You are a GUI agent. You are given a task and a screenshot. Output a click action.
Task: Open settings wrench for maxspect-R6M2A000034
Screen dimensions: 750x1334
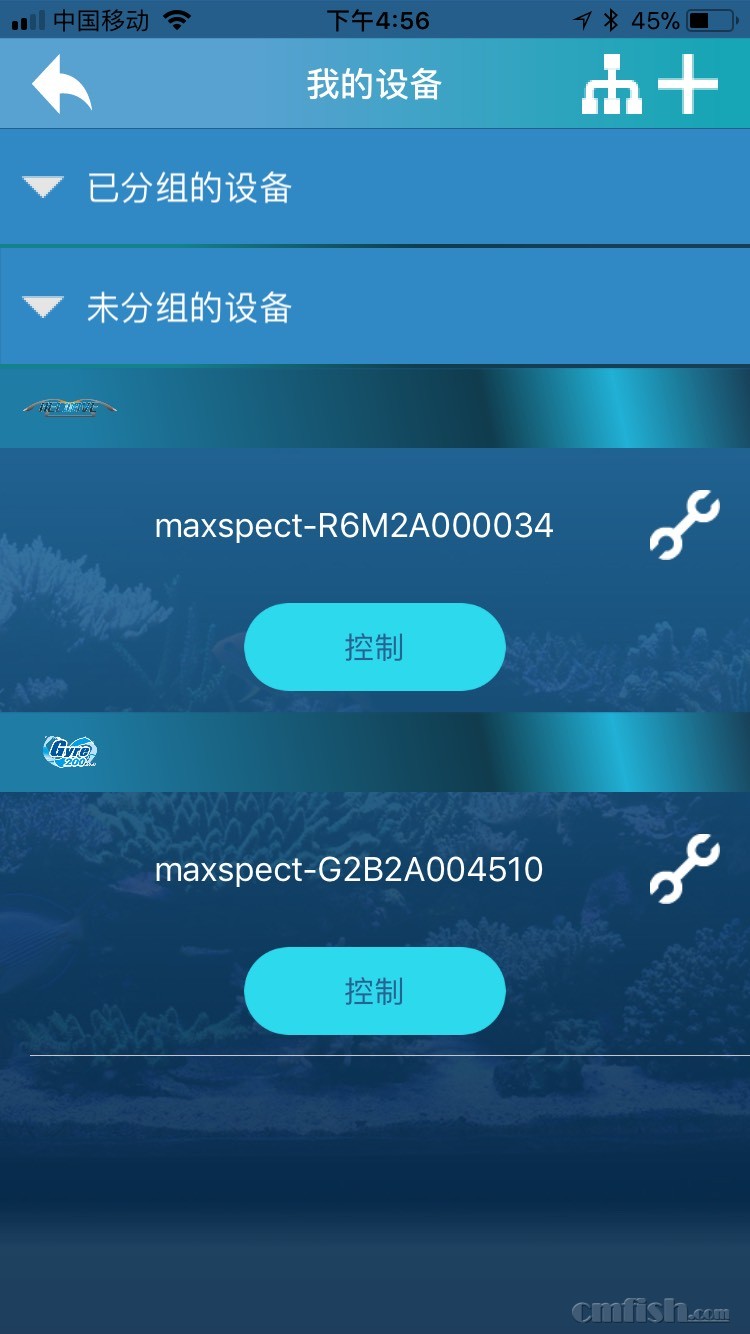click(x=684, y=525)
